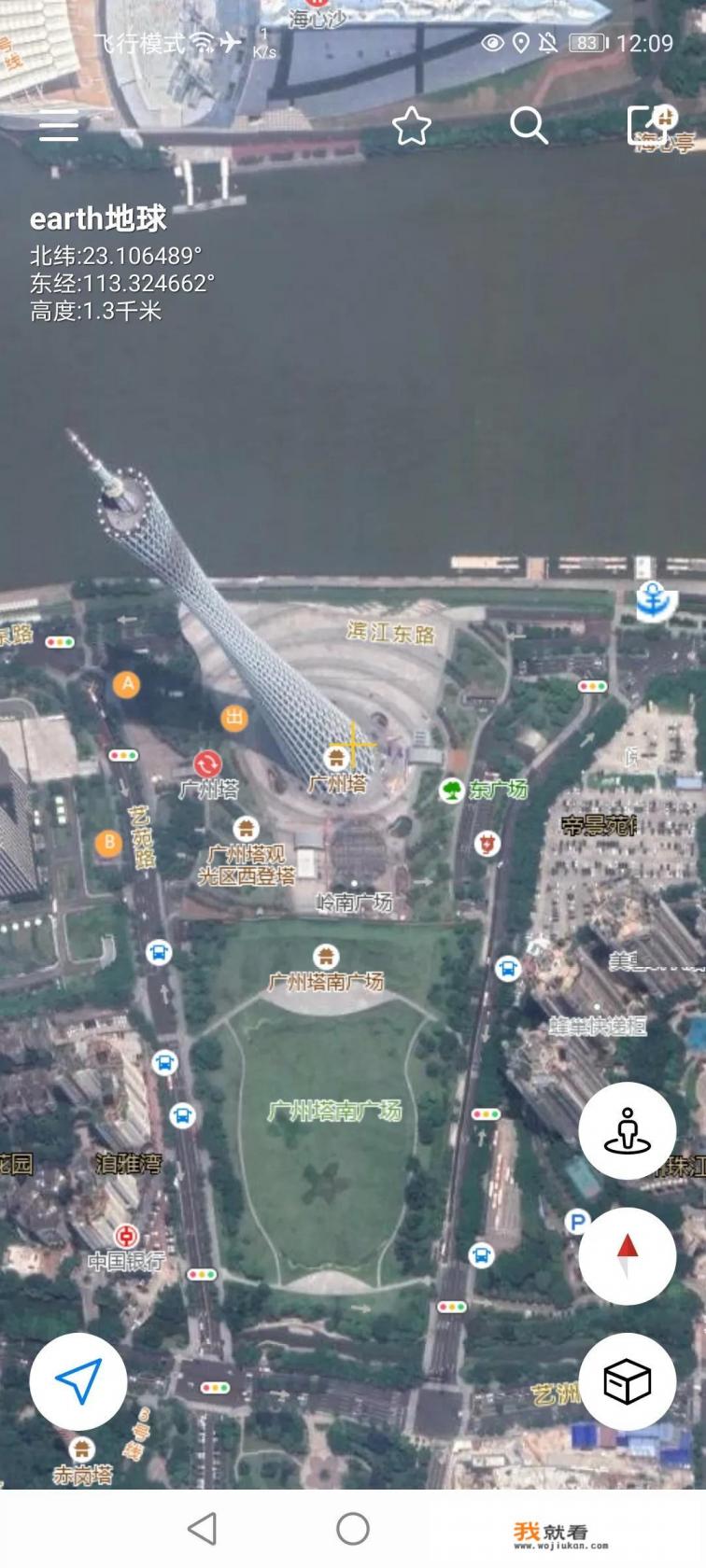Tap the blue locate arrow button

(78, 1382)
